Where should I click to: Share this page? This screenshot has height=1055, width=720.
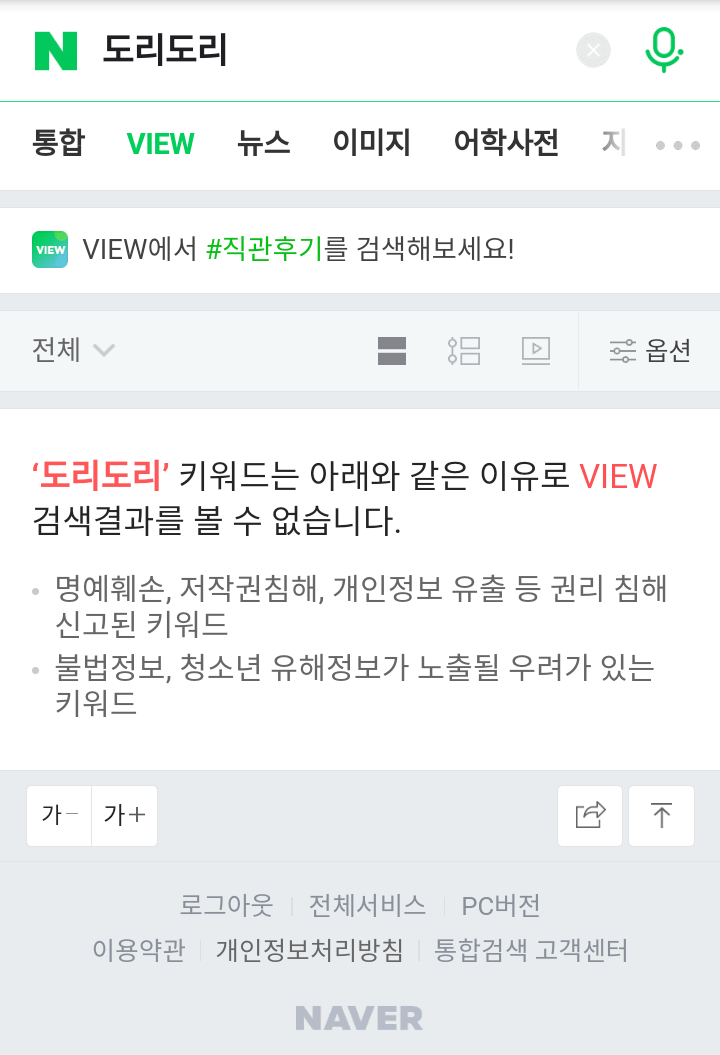(590, 815)
